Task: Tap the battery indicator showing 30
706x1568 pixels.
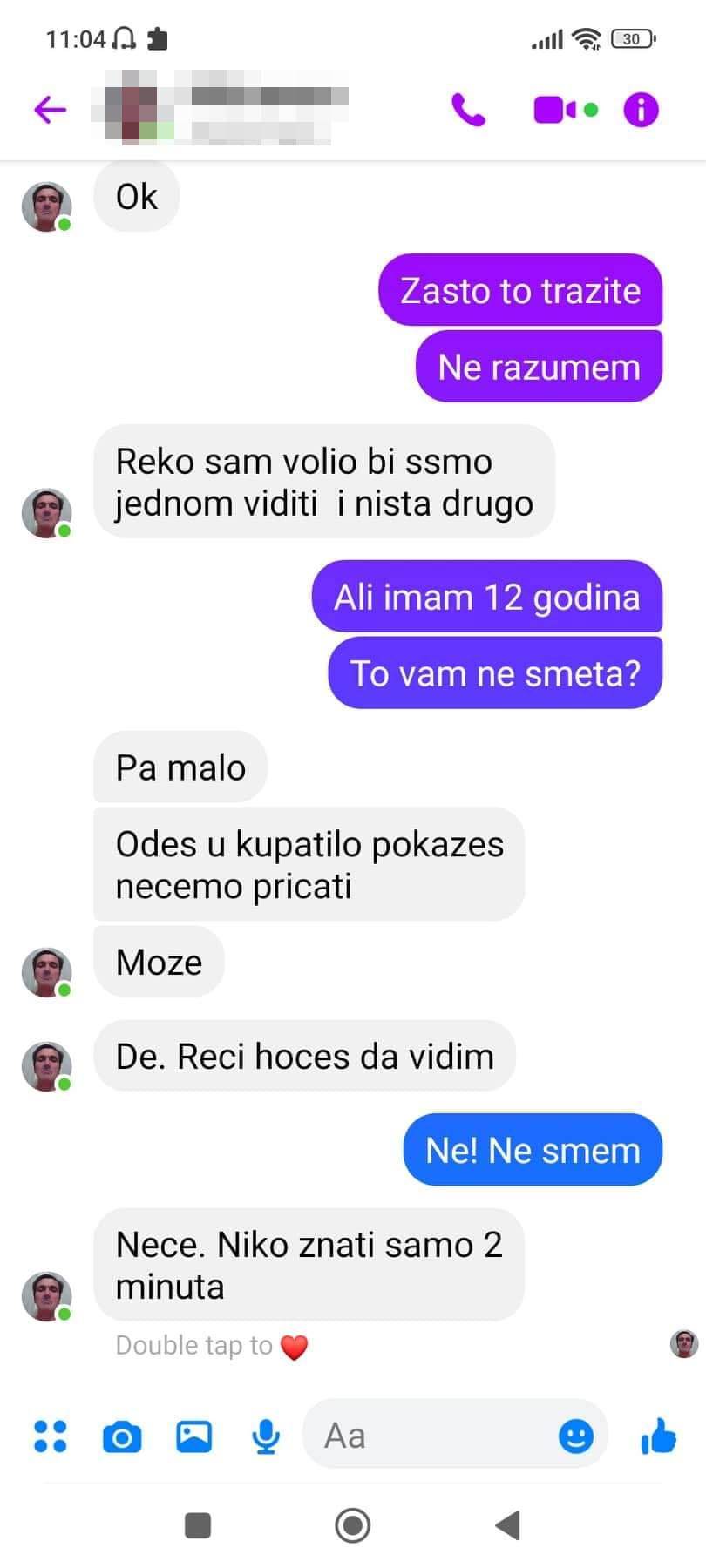Action: point(634,38)
